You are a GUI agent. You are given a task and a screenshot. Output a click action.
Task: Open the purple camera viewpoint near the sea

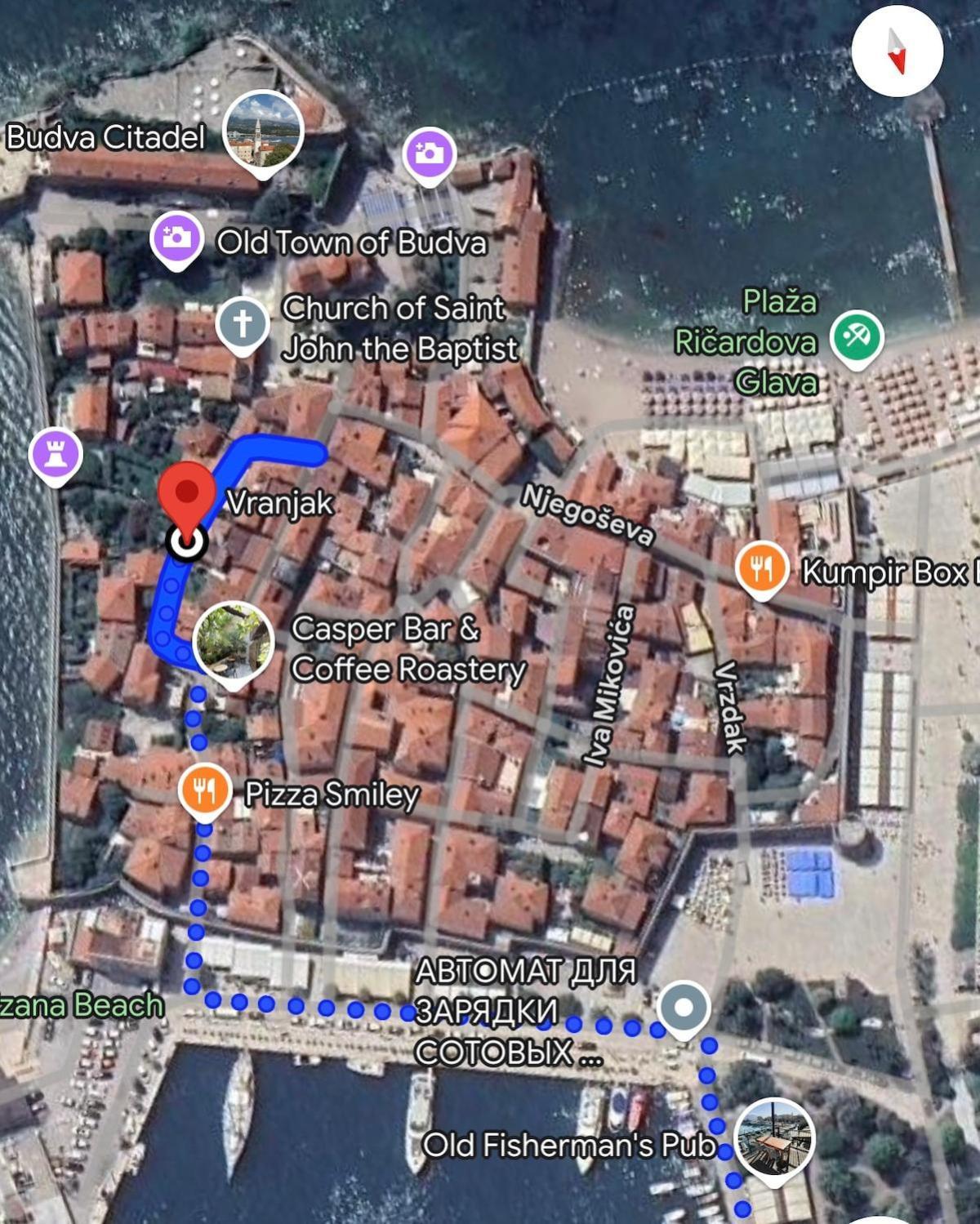point(429,154)
